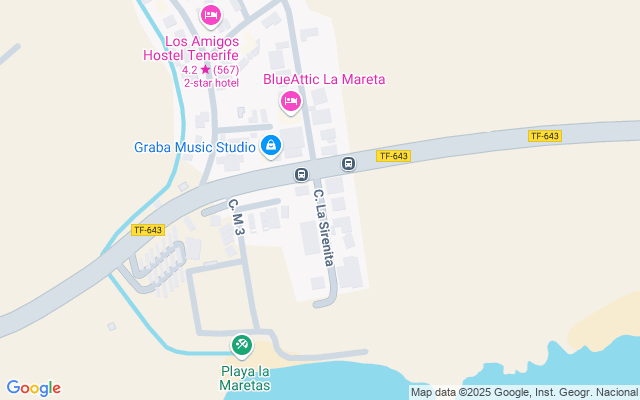Tap the Graba Music Studio marker
Screen dimensions: 640x400
click(x=270, y=147)
